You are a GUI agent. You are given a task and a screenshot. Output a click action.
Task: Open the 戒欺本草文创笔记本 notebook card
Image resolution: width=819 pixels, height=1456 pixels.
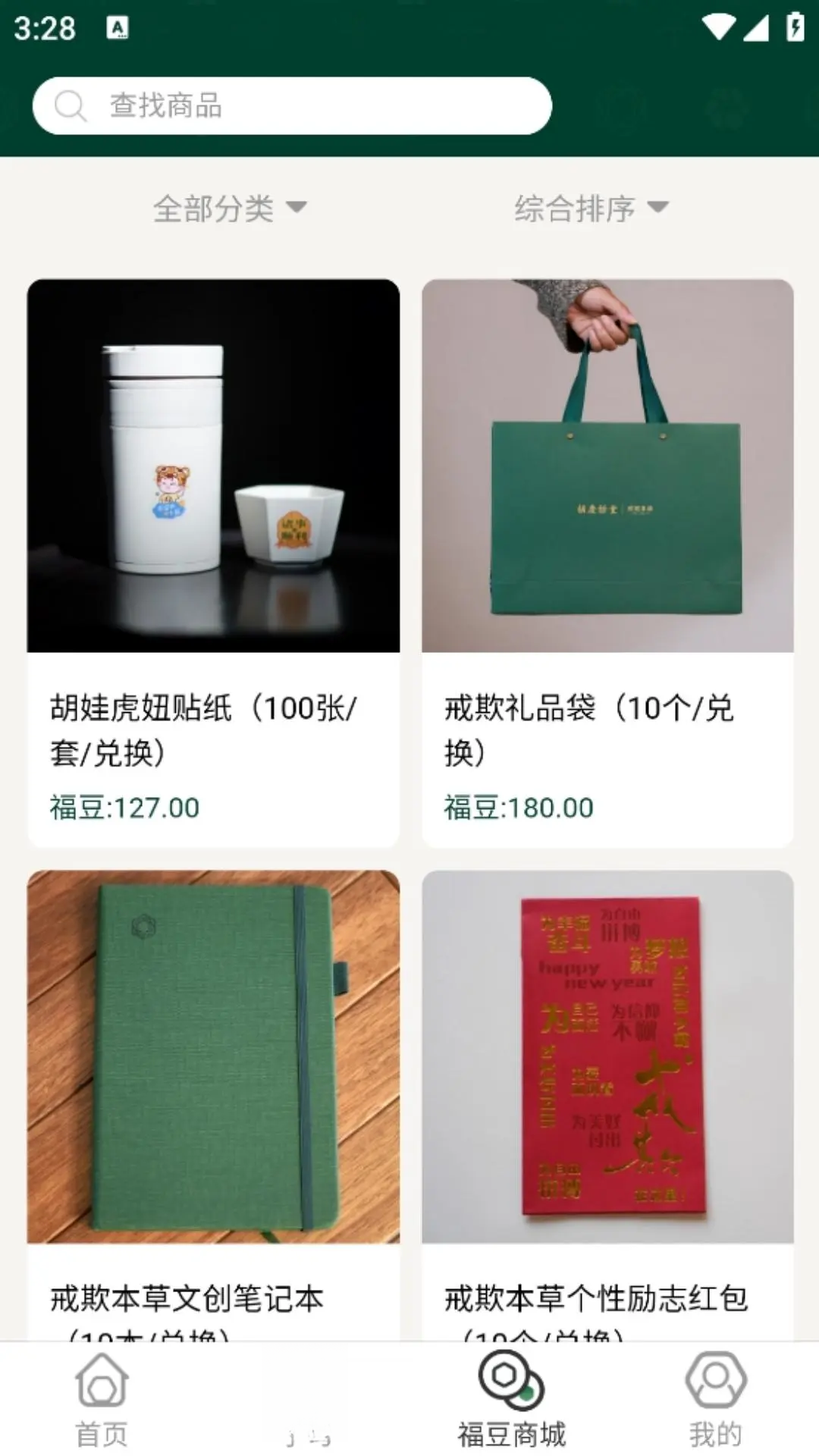213,1105
